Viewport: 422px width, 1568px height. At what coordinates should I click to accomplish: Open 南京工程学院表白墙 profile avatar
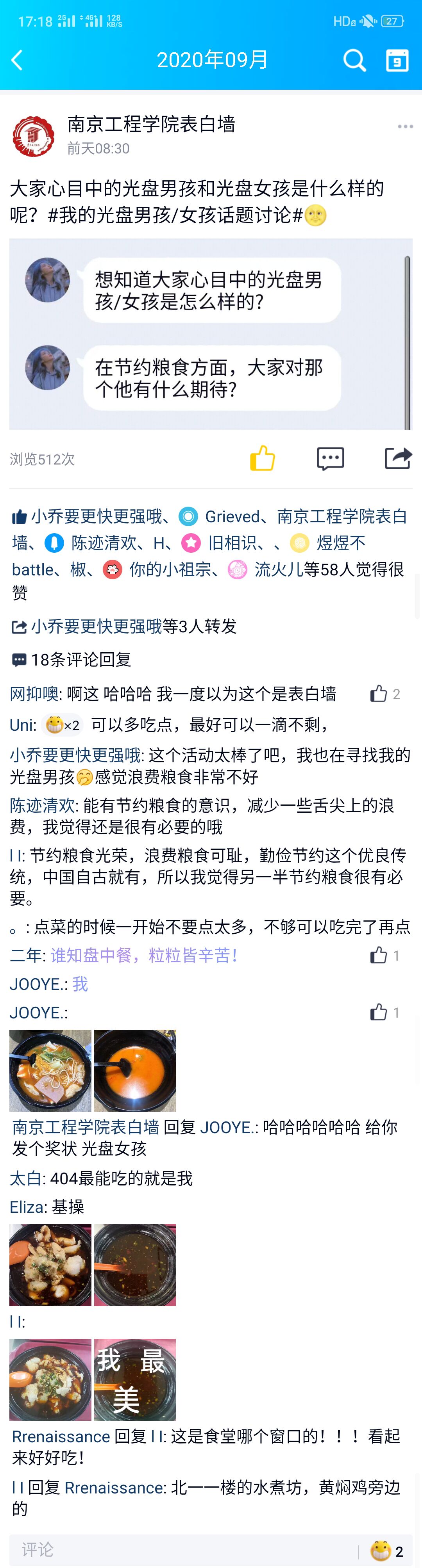(x=34, y=136)
